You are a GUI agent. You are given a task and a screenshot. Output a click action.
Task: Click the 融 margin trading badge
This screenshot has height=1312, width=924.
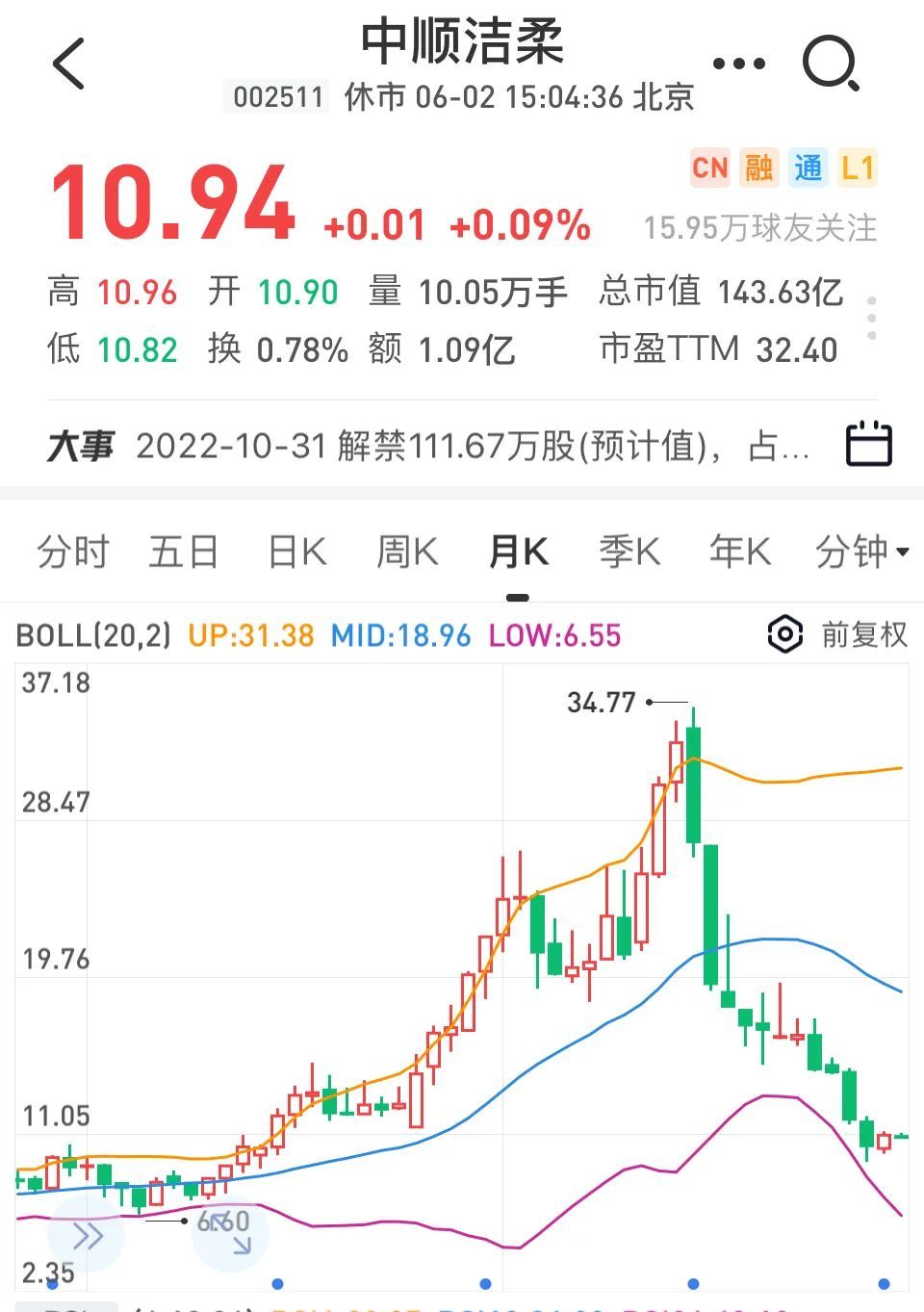coord(758,167)
